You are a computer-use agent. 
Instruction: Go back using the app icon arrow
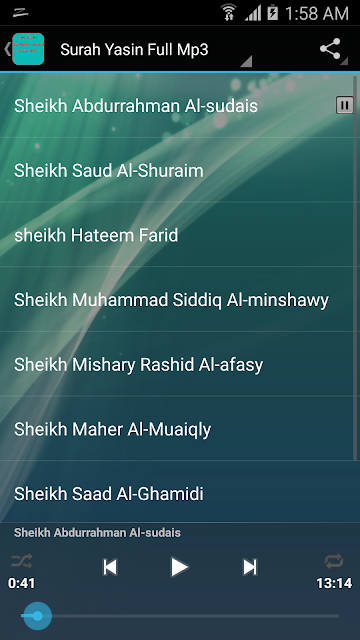pos(24,49)
